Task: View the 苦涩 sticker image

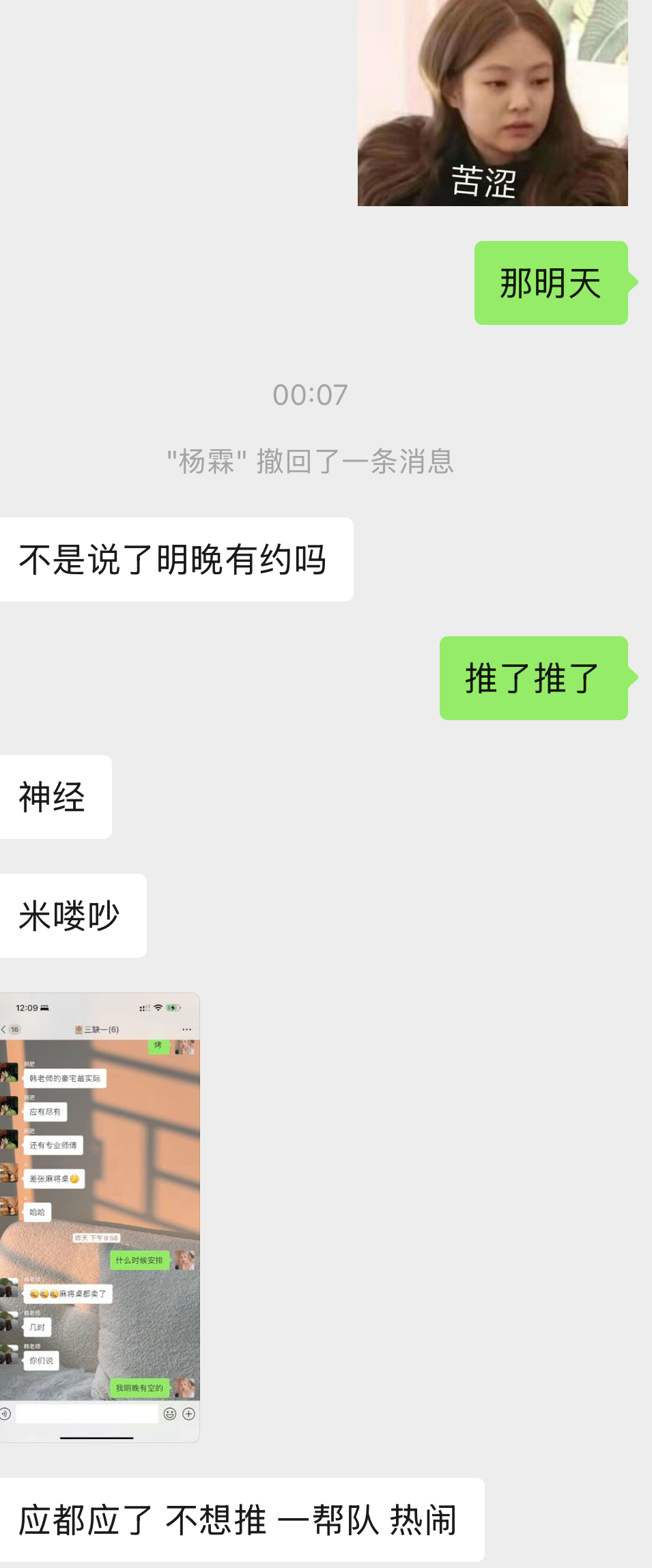Action: point(492,102)
